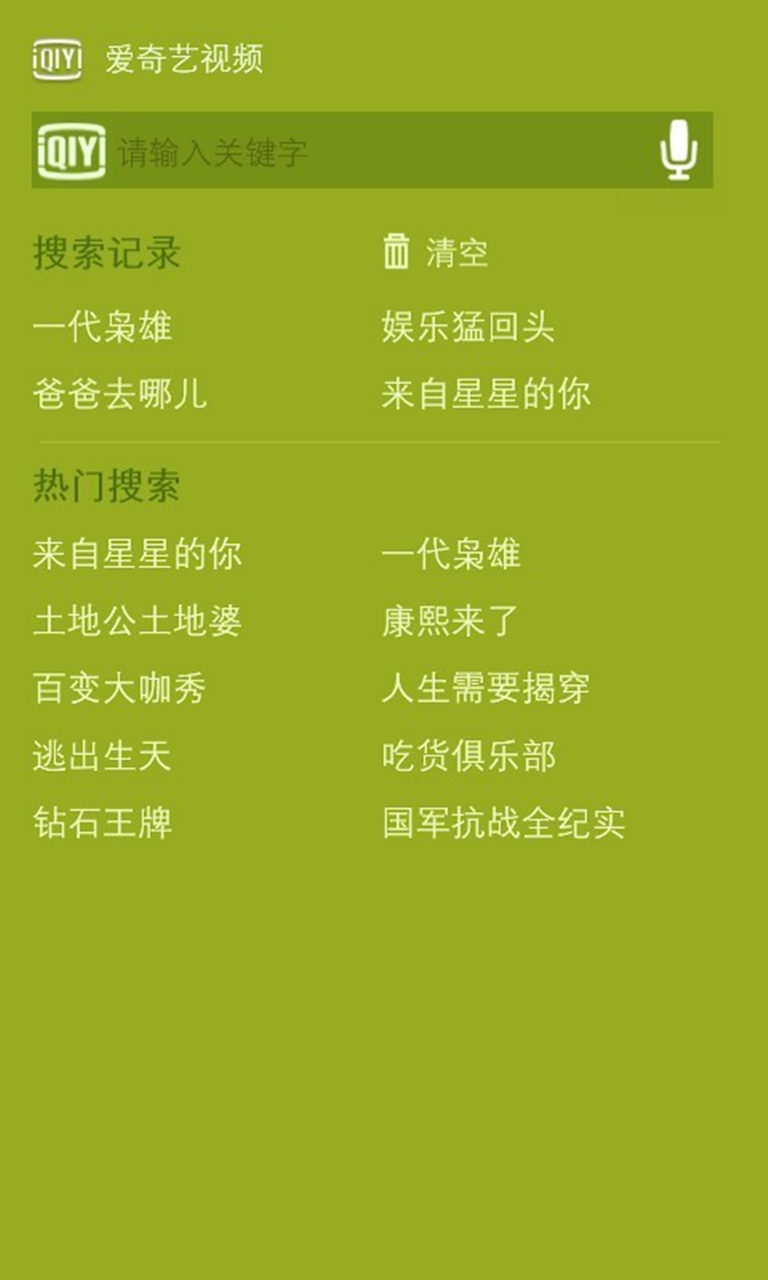
Task: Search 国军抗战全纪实 from hot searches
Action: tap(503, 822)
